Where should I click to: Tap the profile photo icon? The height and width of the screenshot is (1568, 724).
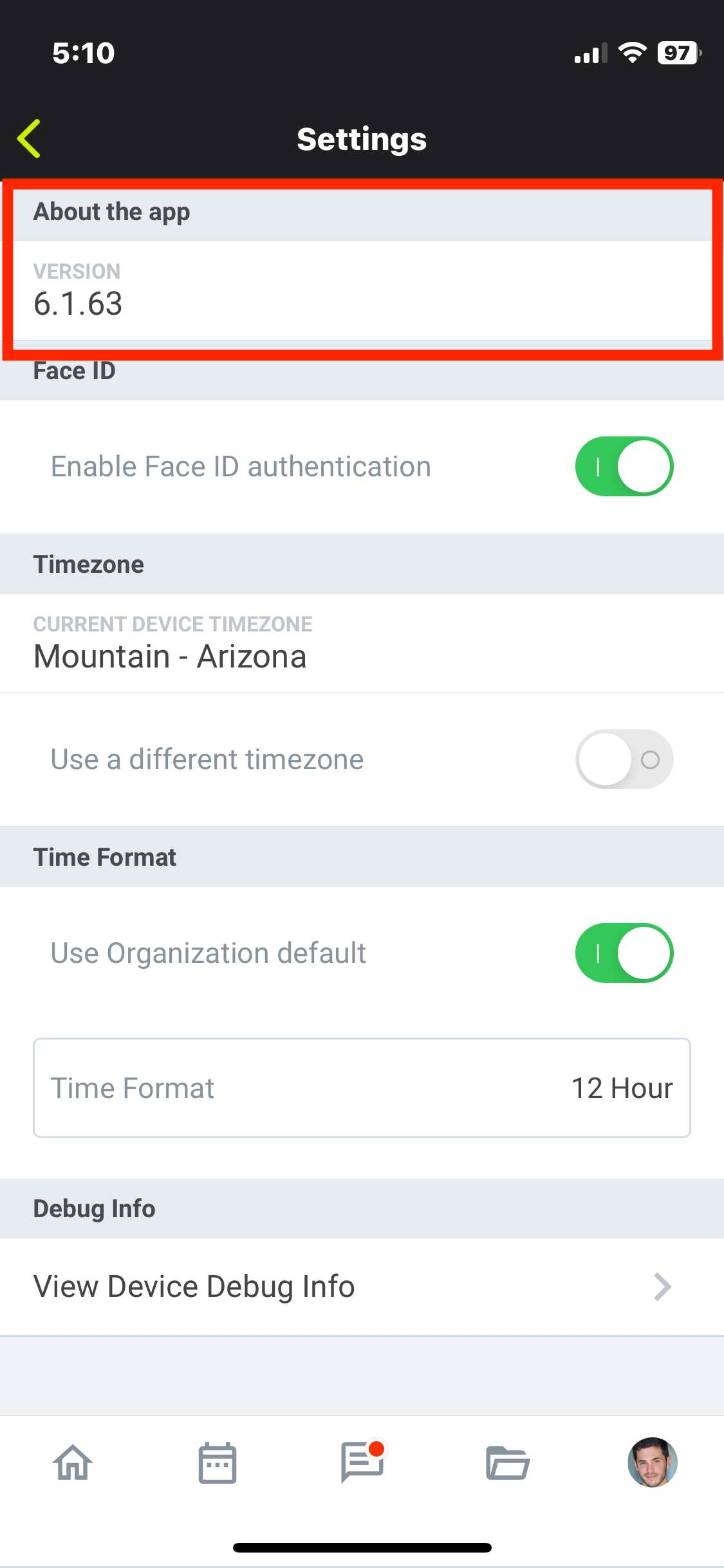[651, 1462]
